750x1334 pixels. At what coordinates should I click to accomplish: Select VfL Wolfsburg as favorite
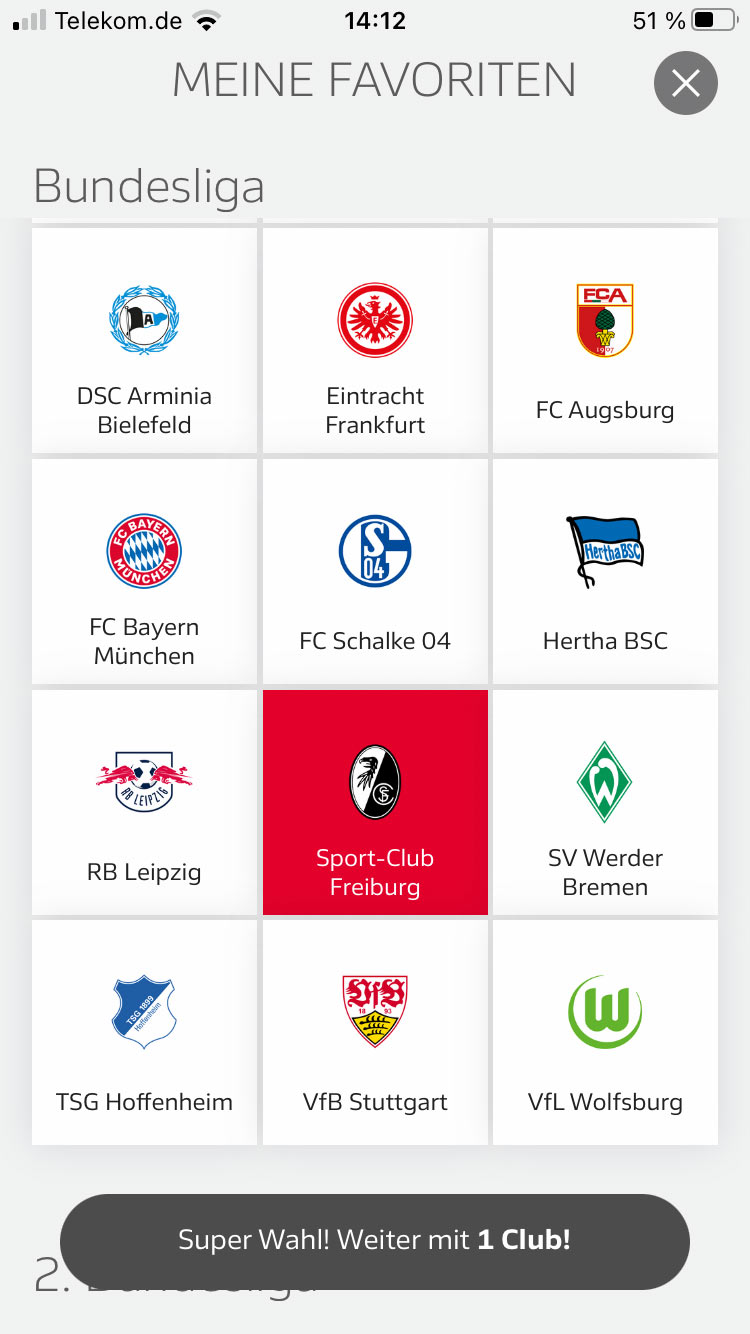tap(605, 1032)
